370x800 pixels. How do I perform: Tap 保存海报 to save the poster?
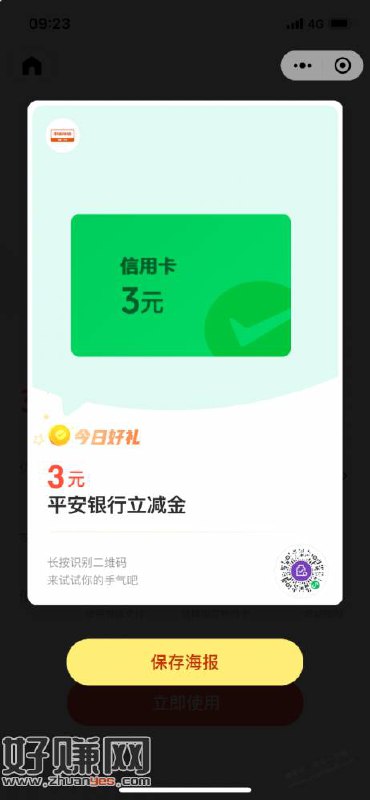tap(185, 662)
